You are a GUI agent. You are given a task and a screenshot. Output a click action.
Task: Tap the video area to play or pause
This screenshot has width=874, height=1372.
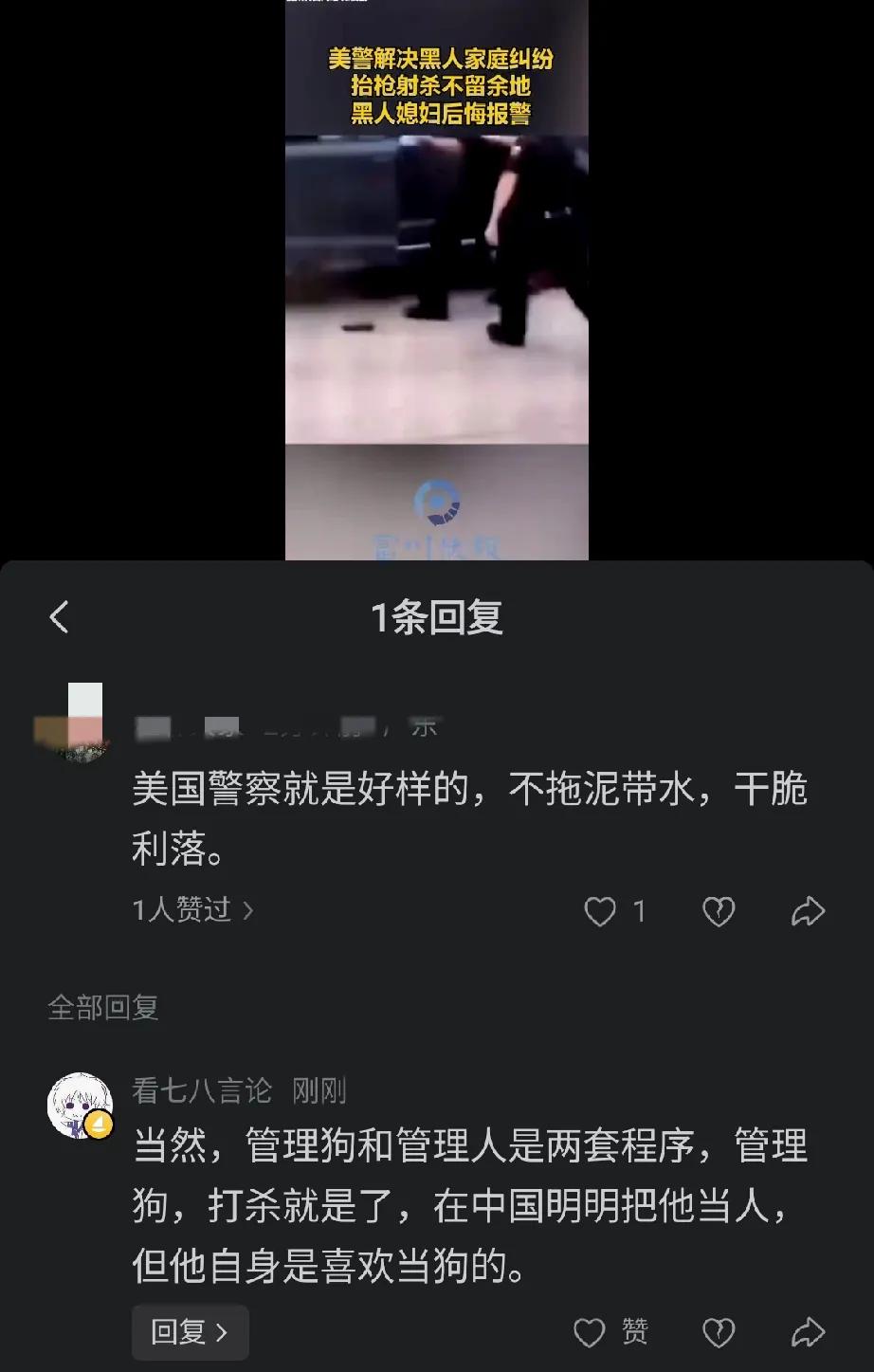[436, 280]
